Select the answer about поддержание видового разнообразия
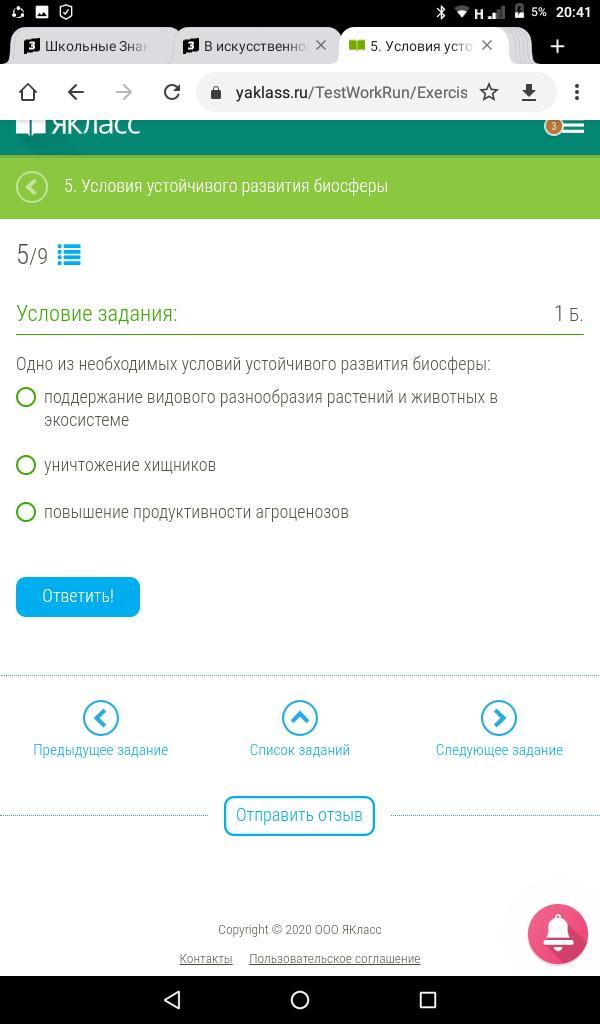Image resolution: width=600 pixels, height=1024 pixels. (26, 397)
